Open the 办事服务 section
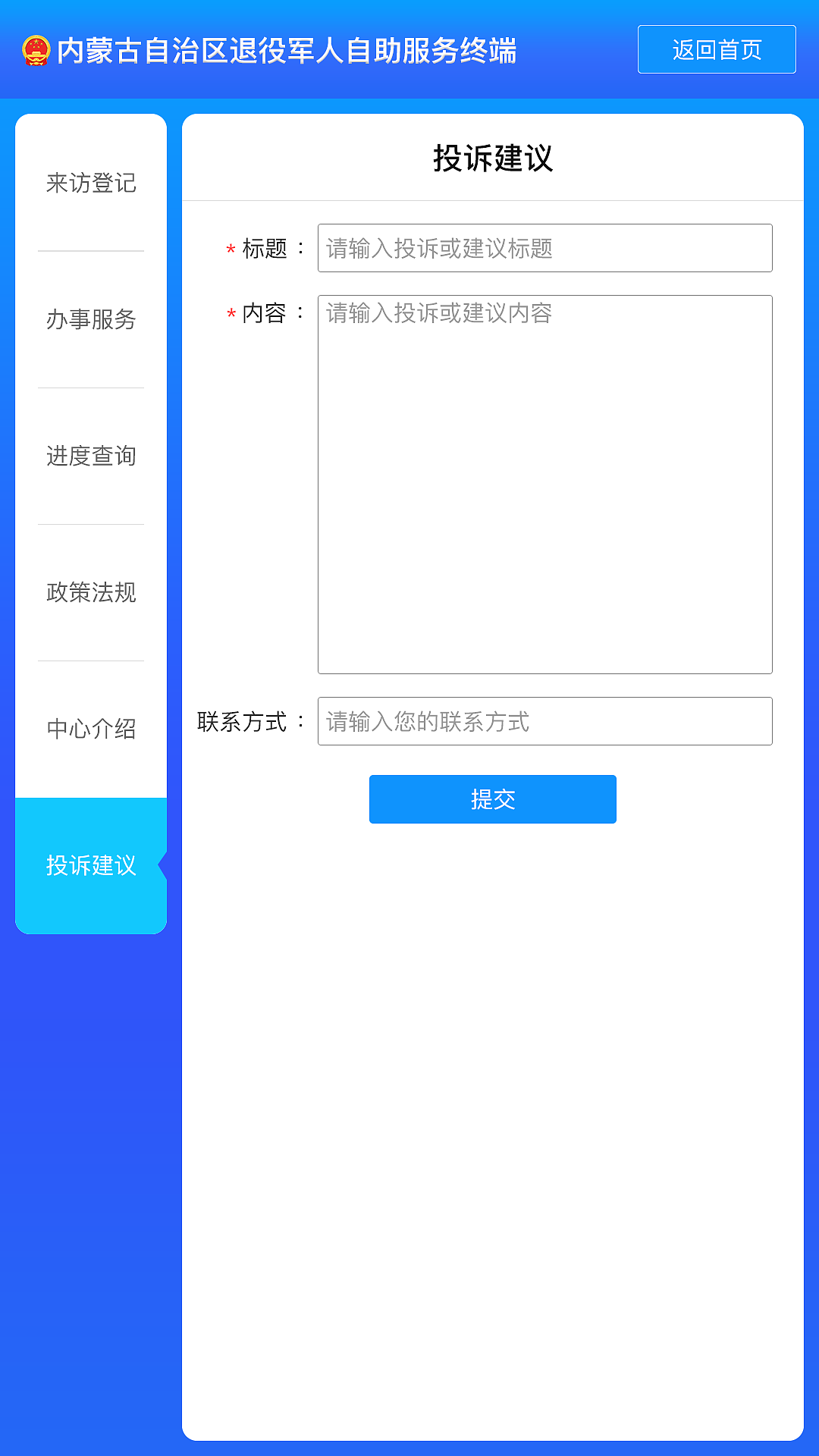The width and height of the screenshot is (819, 1456). 90,321
